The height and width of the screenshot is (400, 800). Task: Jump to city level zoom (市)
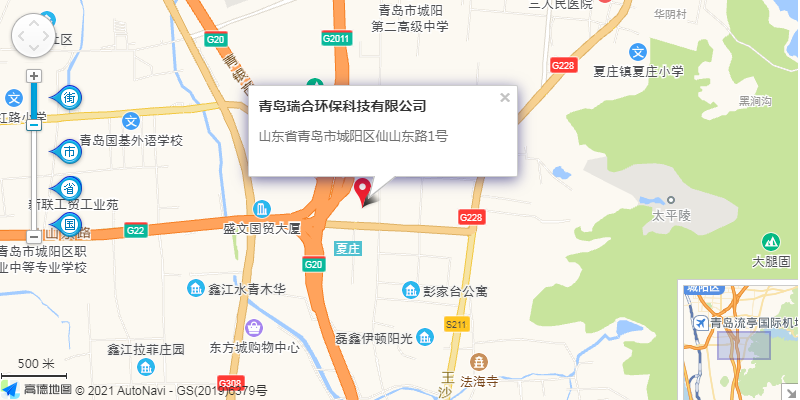pyautogui.click(x=70, y=152)
